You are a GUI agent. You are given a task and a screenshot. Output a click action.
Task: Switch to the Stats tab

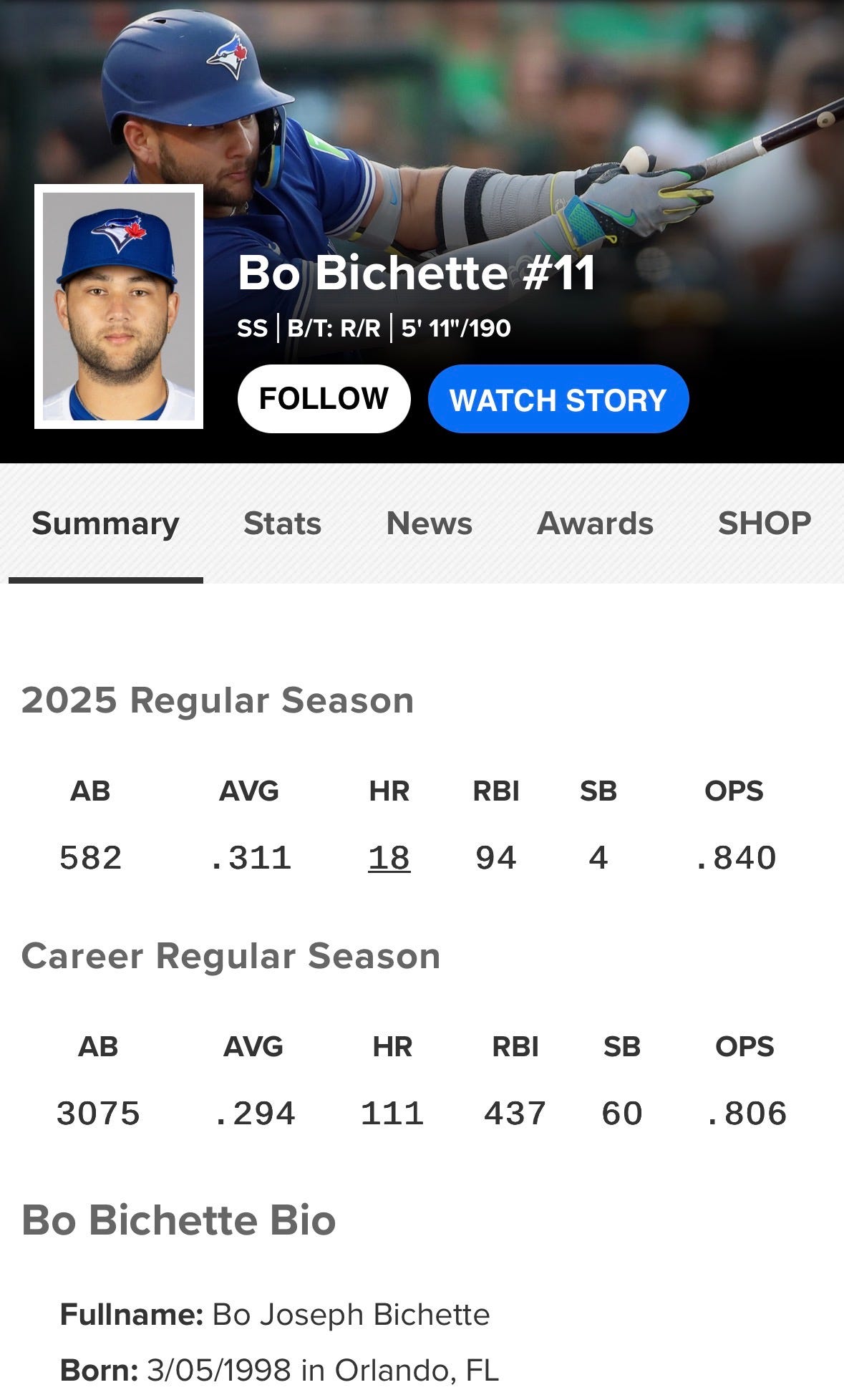282,523
